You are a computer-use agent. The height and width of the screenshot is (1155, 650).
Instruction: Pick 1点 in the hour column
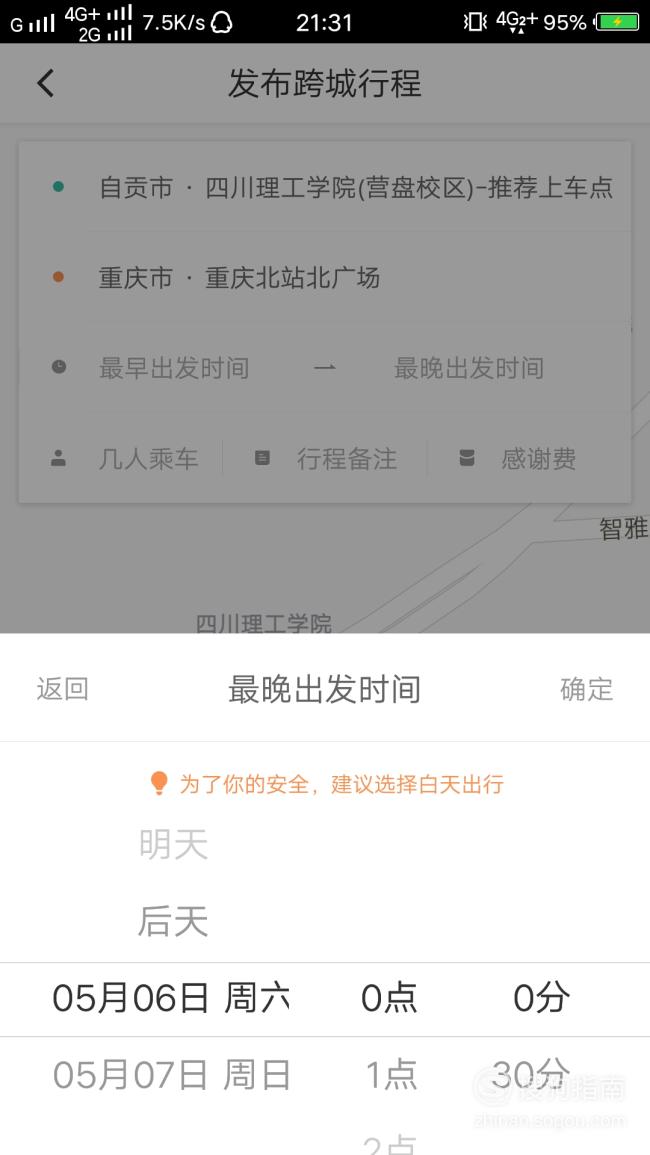391,1076
